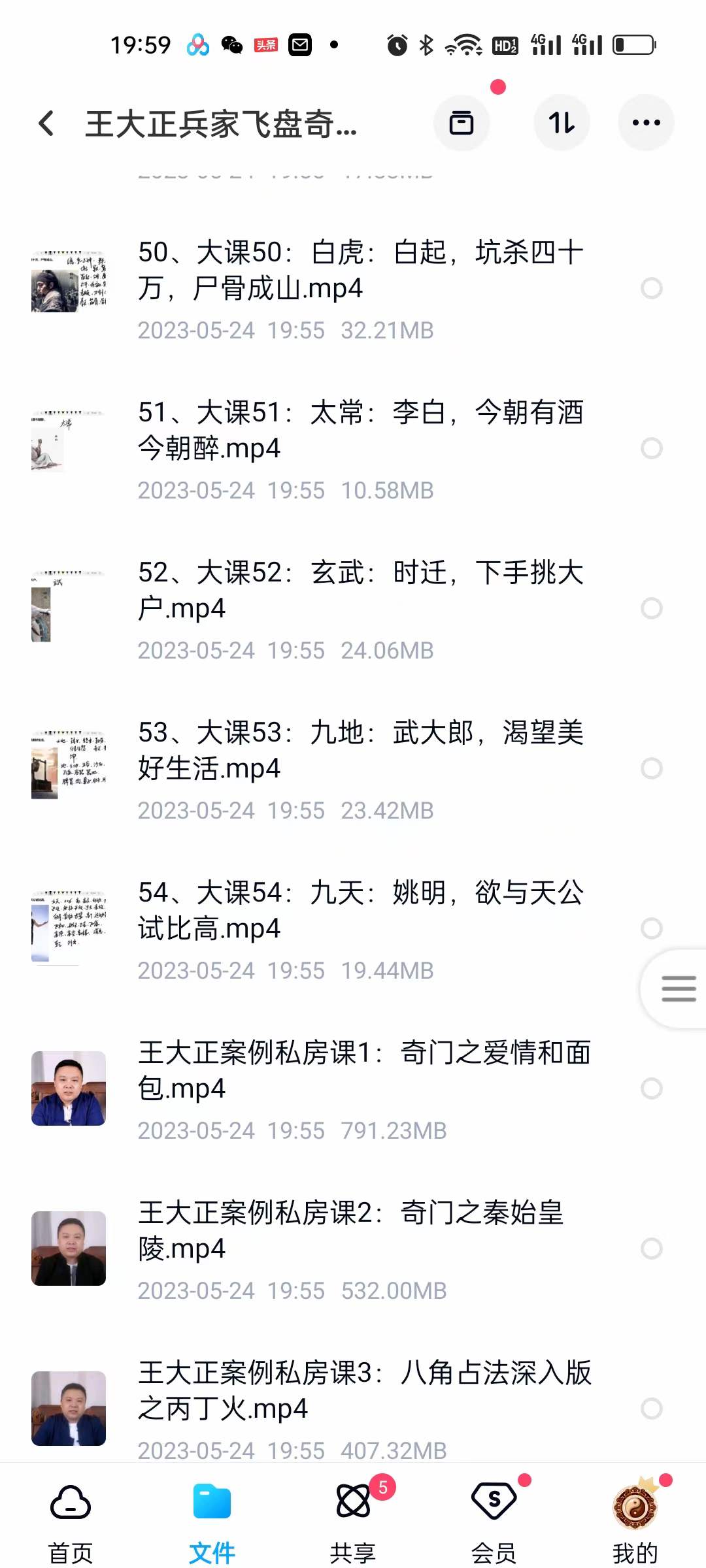
Task: Open 王大正案例私房课2 秦始皇陵 file
Action: (x=360, y=1232)
